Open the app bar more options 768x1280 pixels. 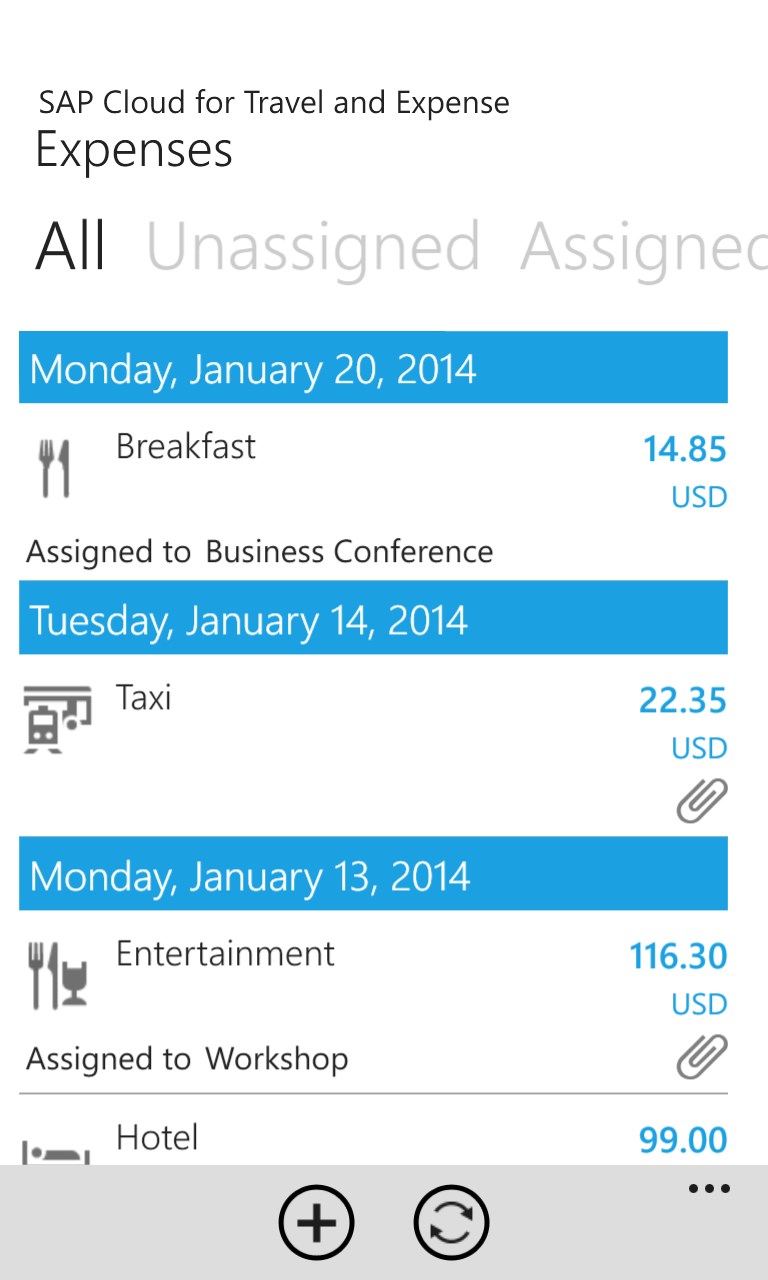tap(709, 1189)
